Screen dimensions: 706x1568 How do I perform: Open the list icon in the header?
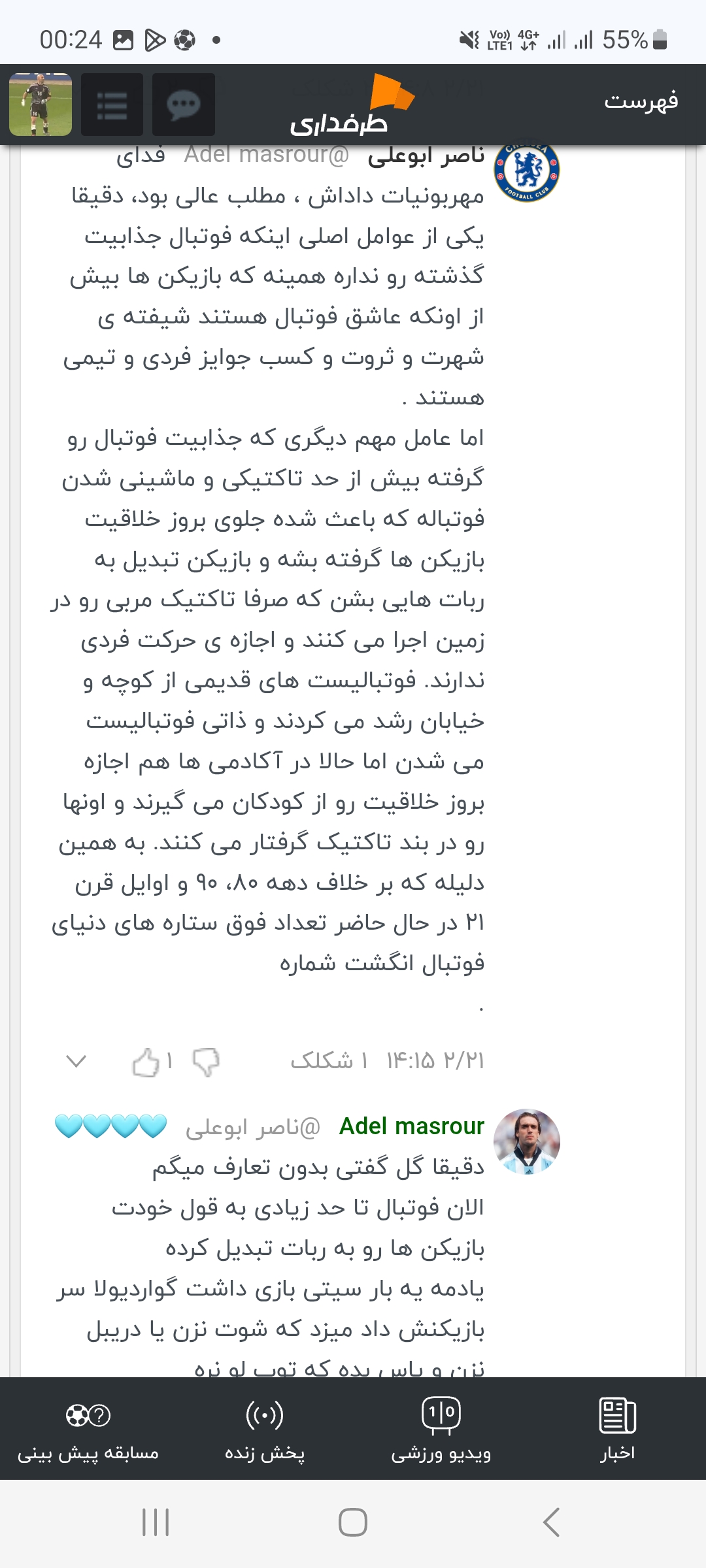pos(112,105)
